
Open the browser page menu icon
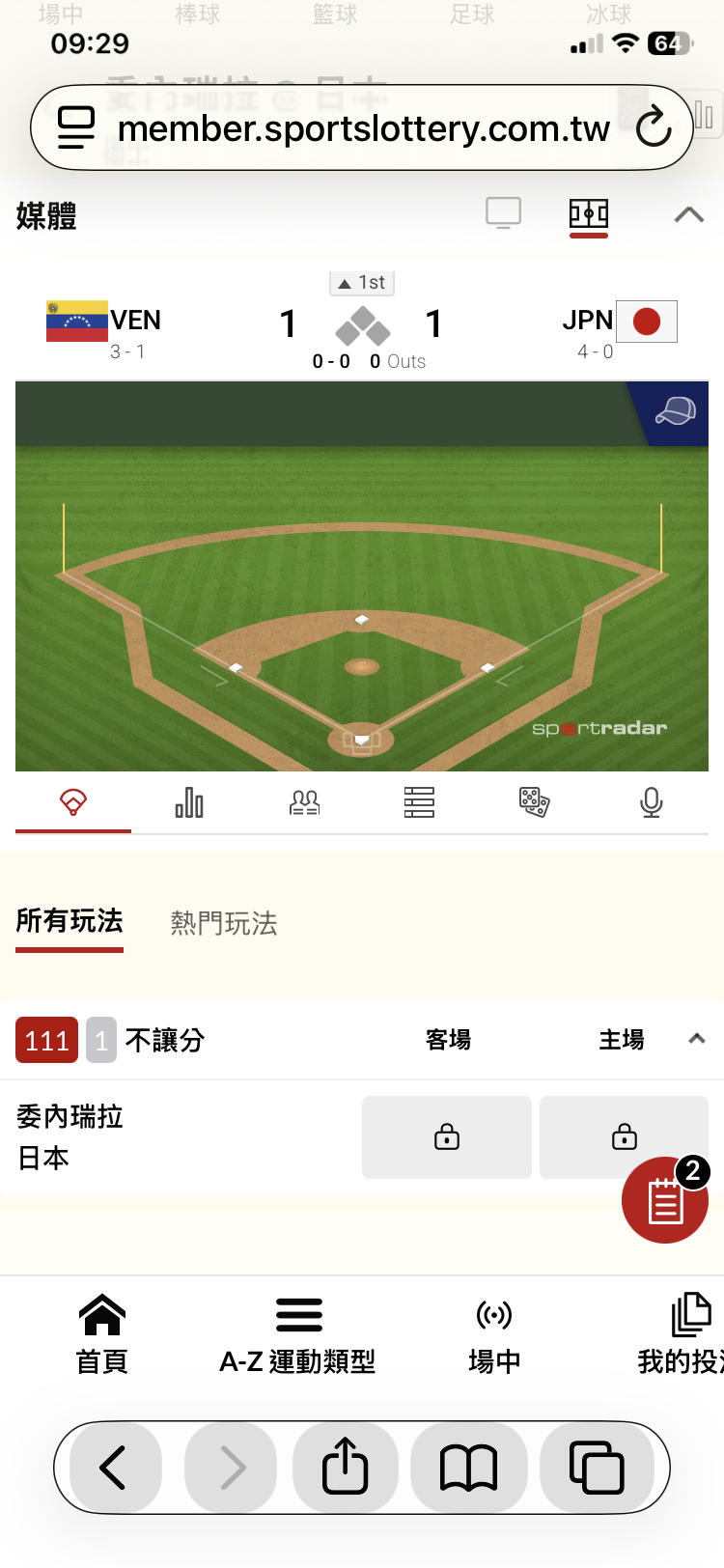[x=77, y=127]
